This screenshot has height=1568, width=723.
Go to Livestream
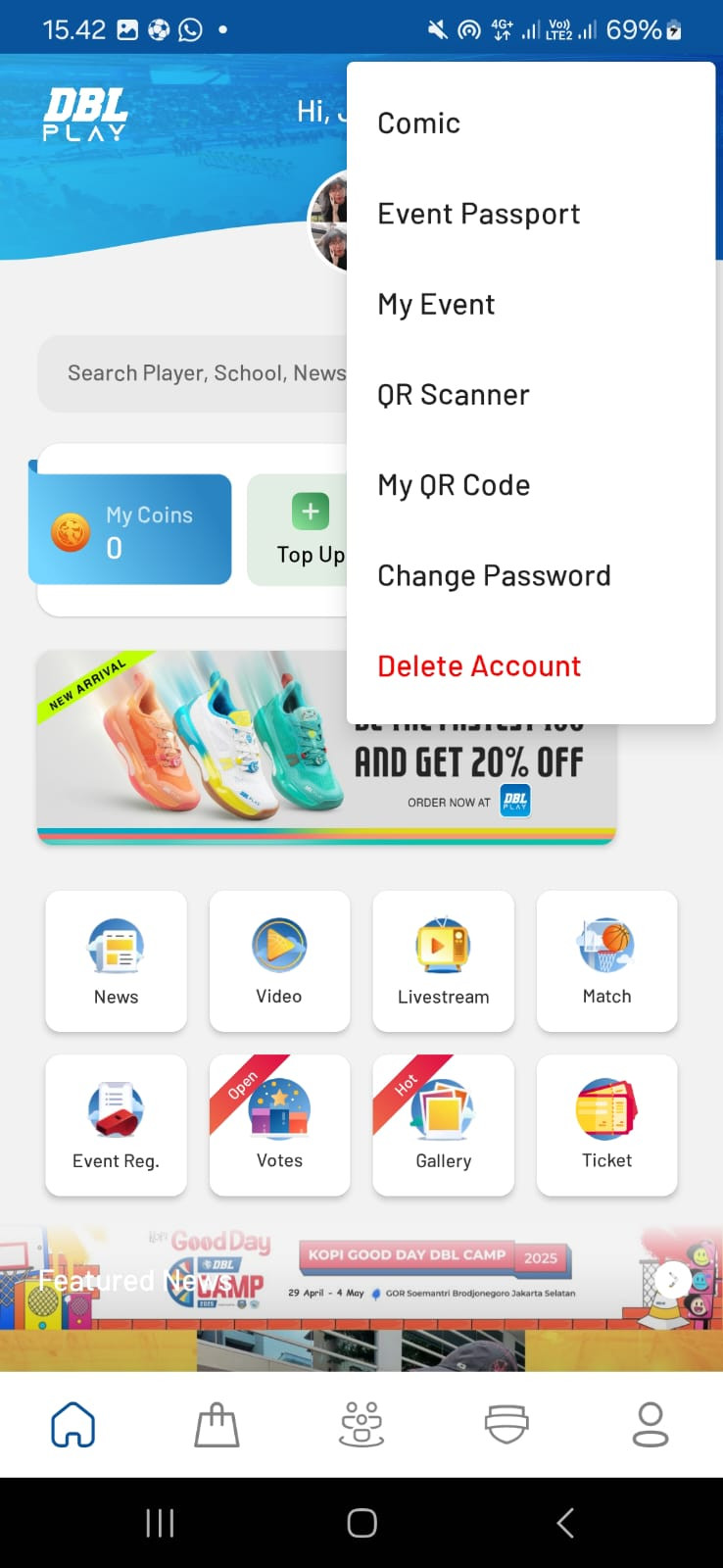click(x=443, y=960)
